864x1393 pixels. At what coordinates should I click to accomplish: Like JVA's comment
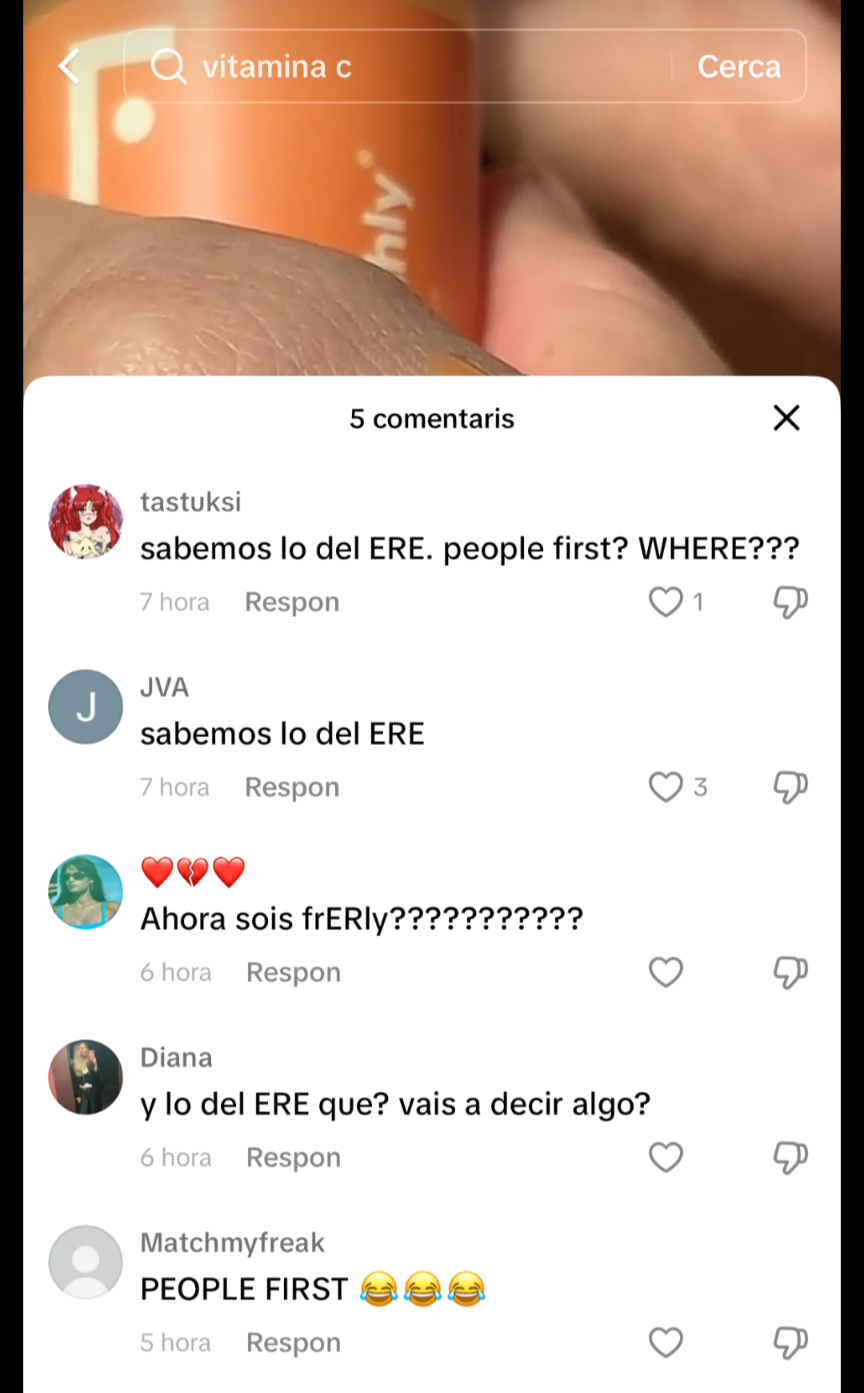pyautogui.click(x=666, y=788)
